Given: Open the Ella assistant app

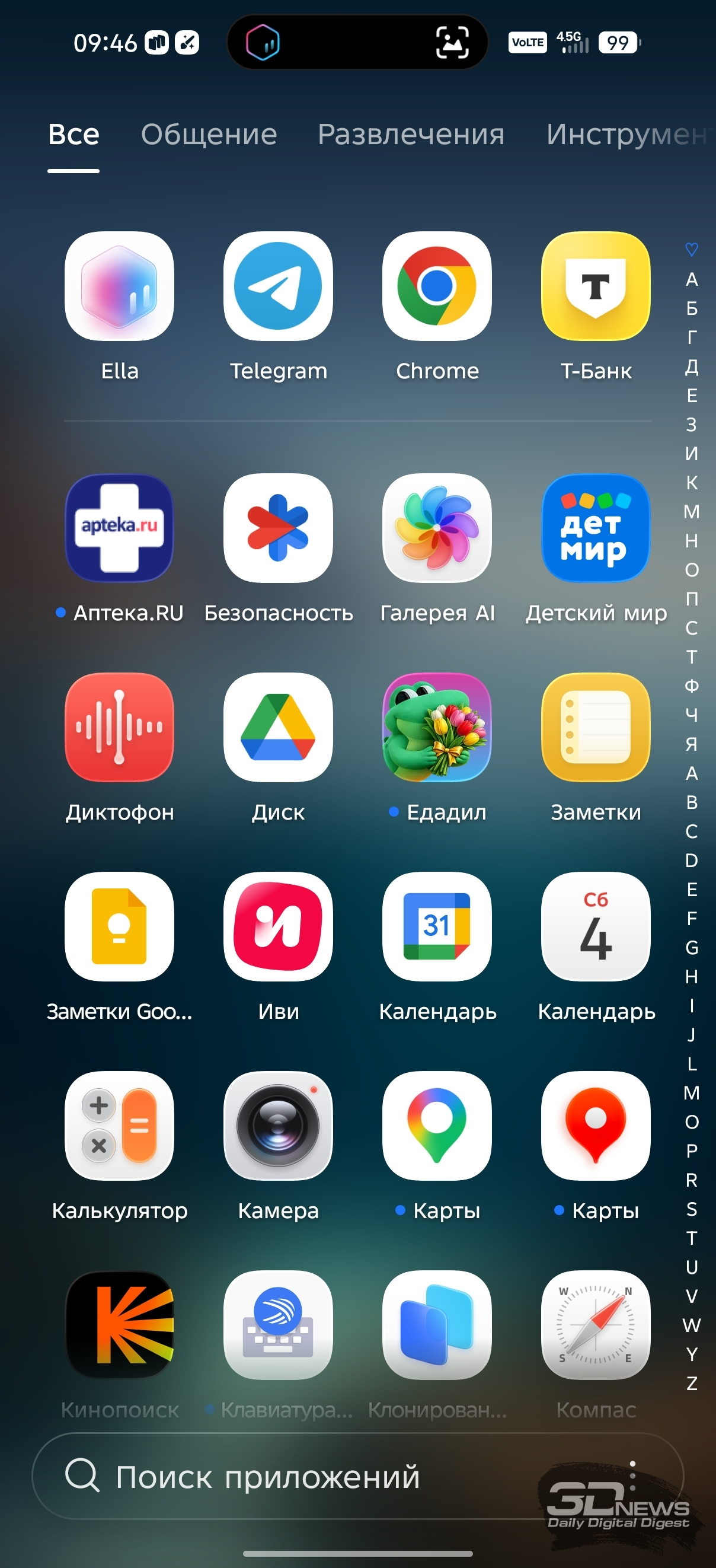Looking at the screenshot, I should pos(119,286).
